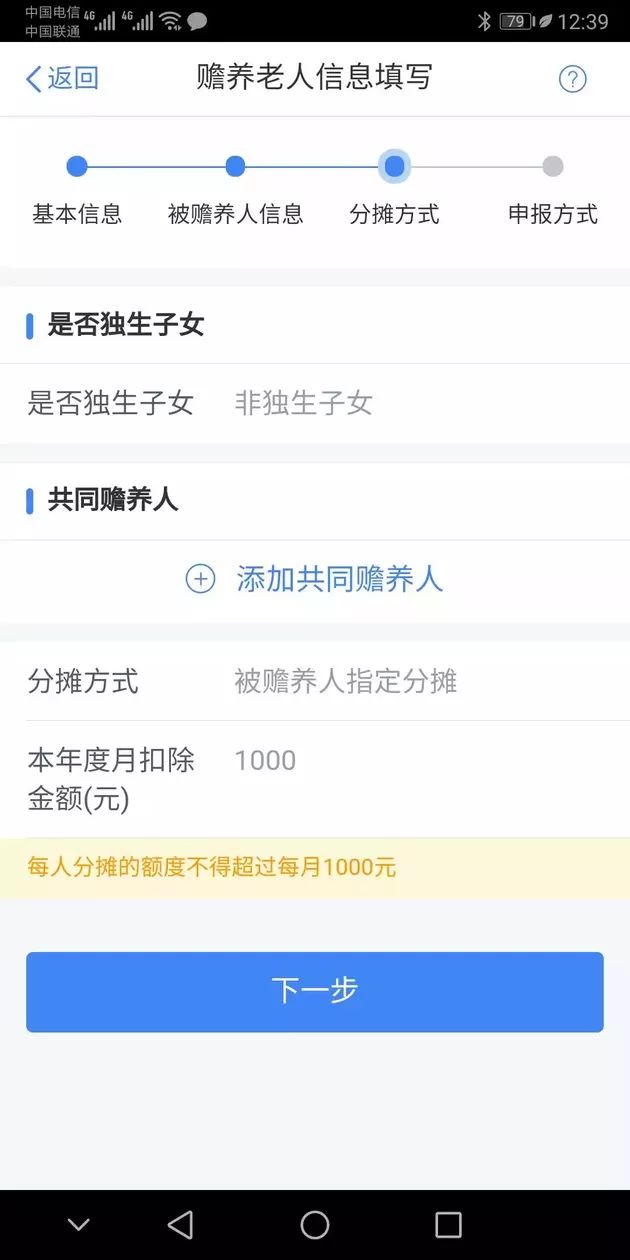Open the system recent apps view

[449, 1224]
